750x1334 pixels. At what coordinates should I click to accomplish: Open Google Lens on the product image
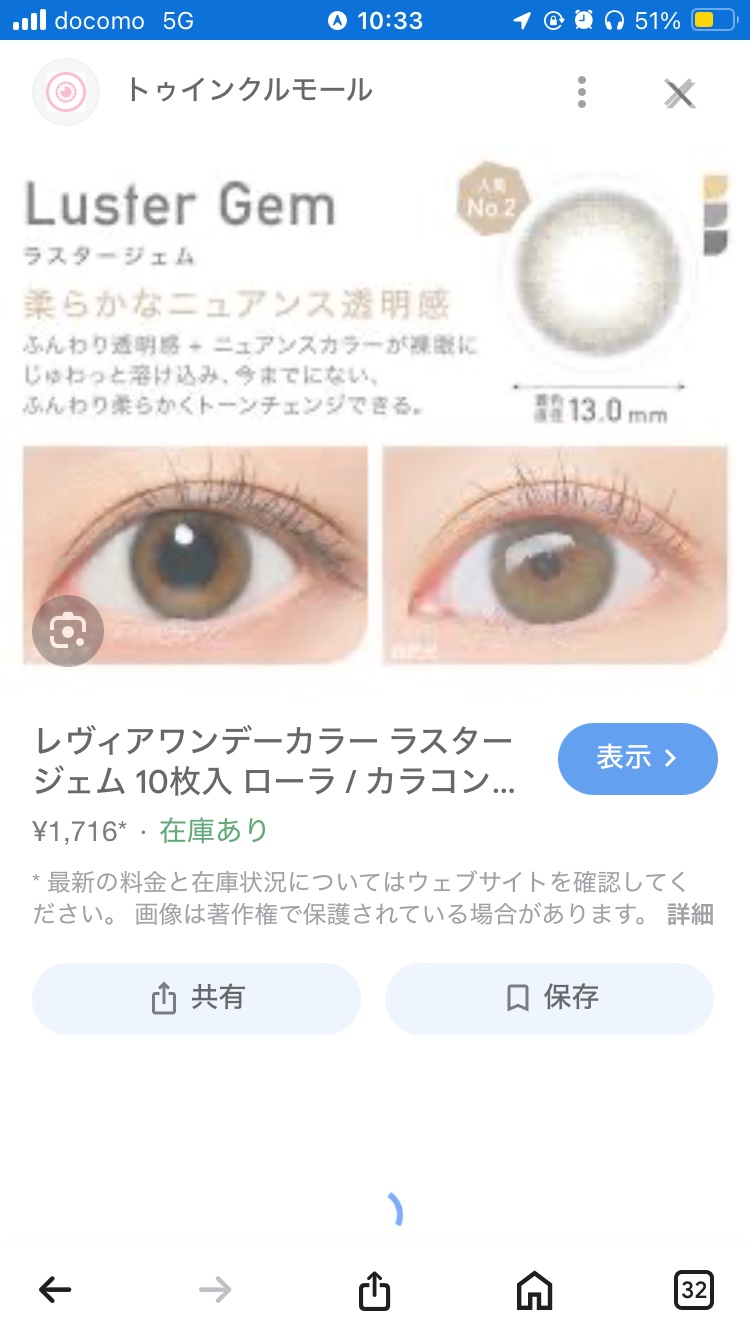[x=67, y=631]
